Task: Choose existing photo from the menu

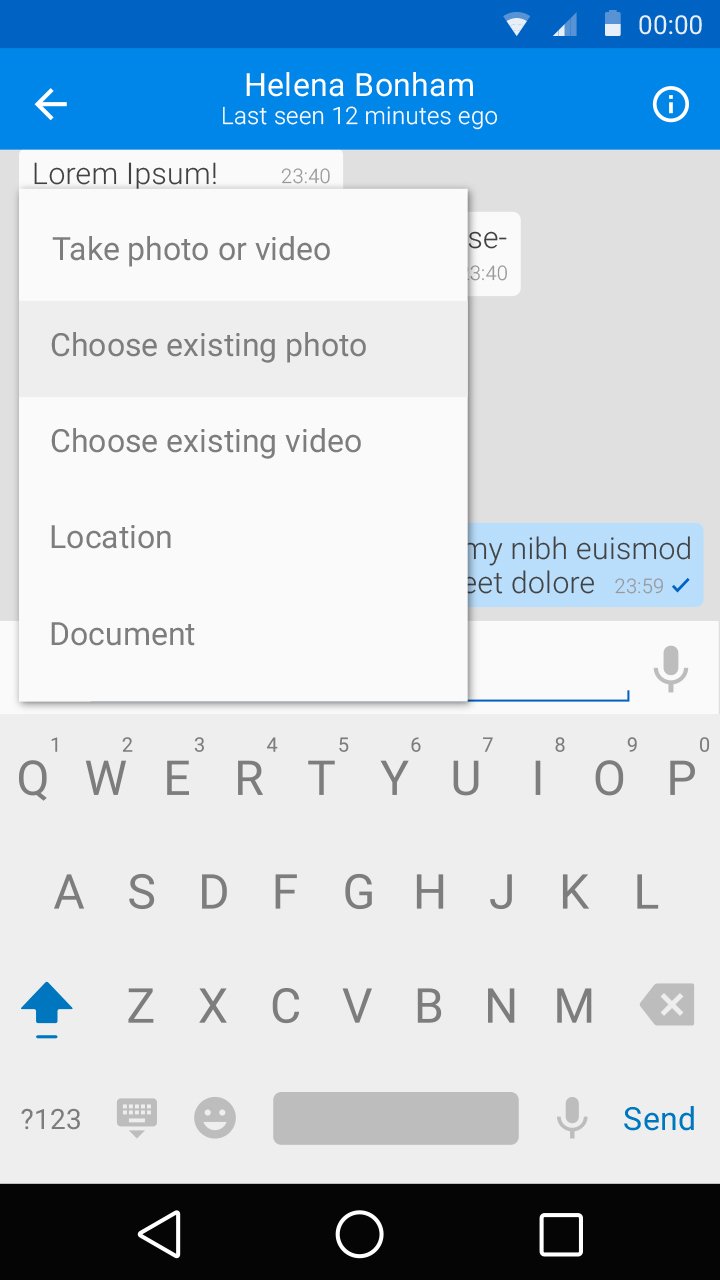Action: tap(243, 346)
